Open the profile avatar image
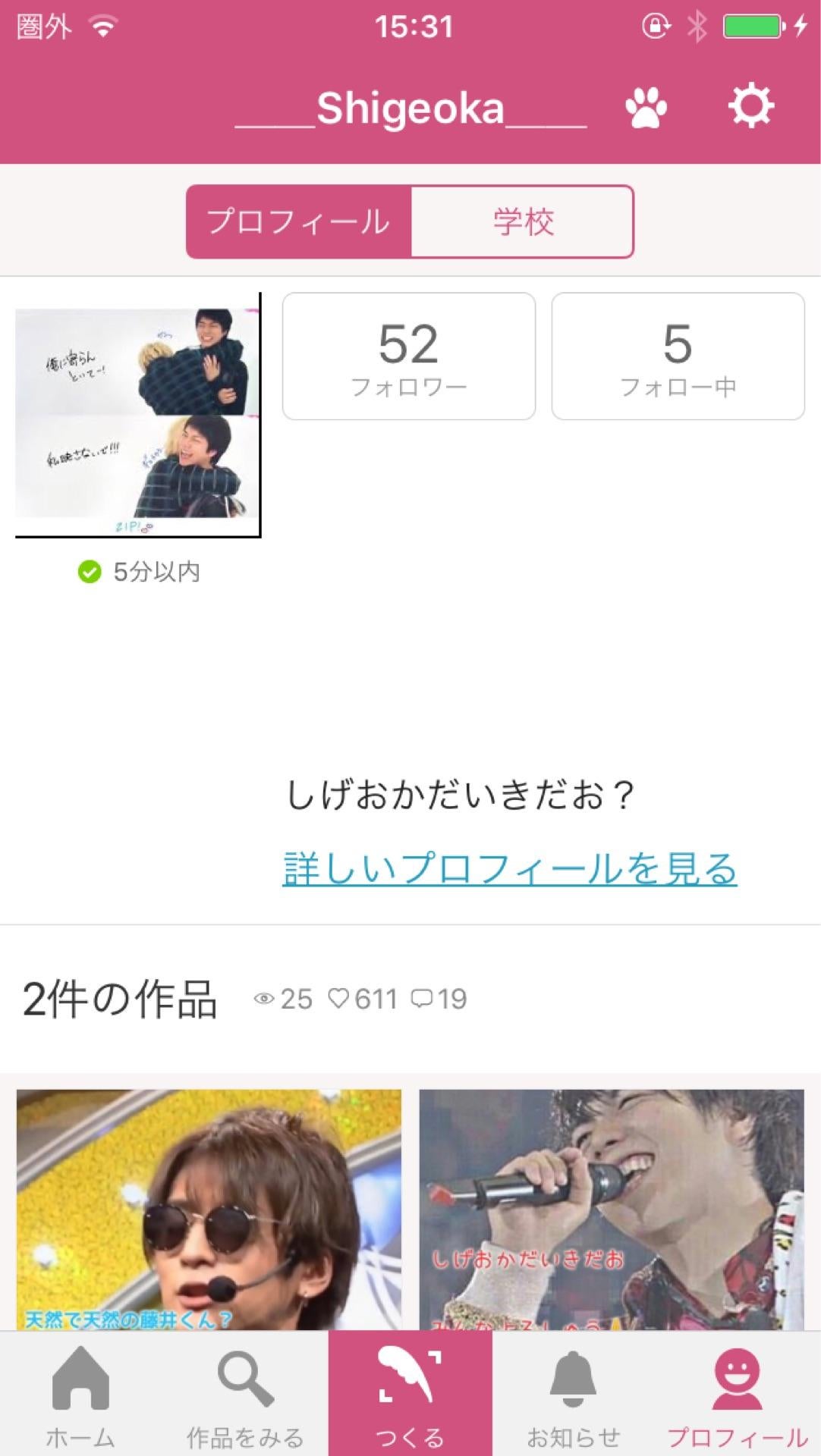 (137, 414)
